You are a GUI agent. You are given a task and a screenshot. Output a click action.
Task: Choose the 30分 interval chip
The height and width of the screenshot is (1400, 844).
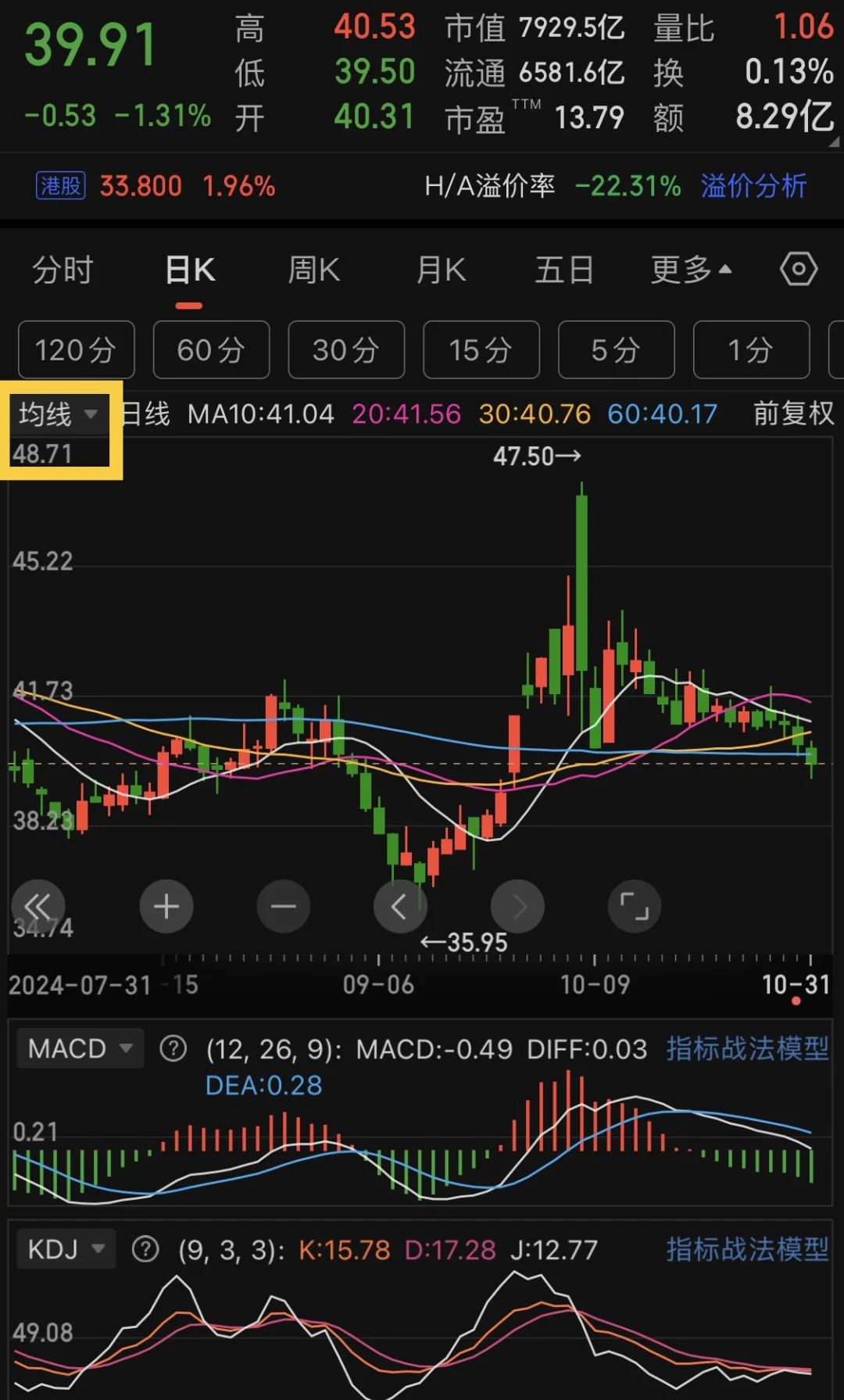pos(346,350)
